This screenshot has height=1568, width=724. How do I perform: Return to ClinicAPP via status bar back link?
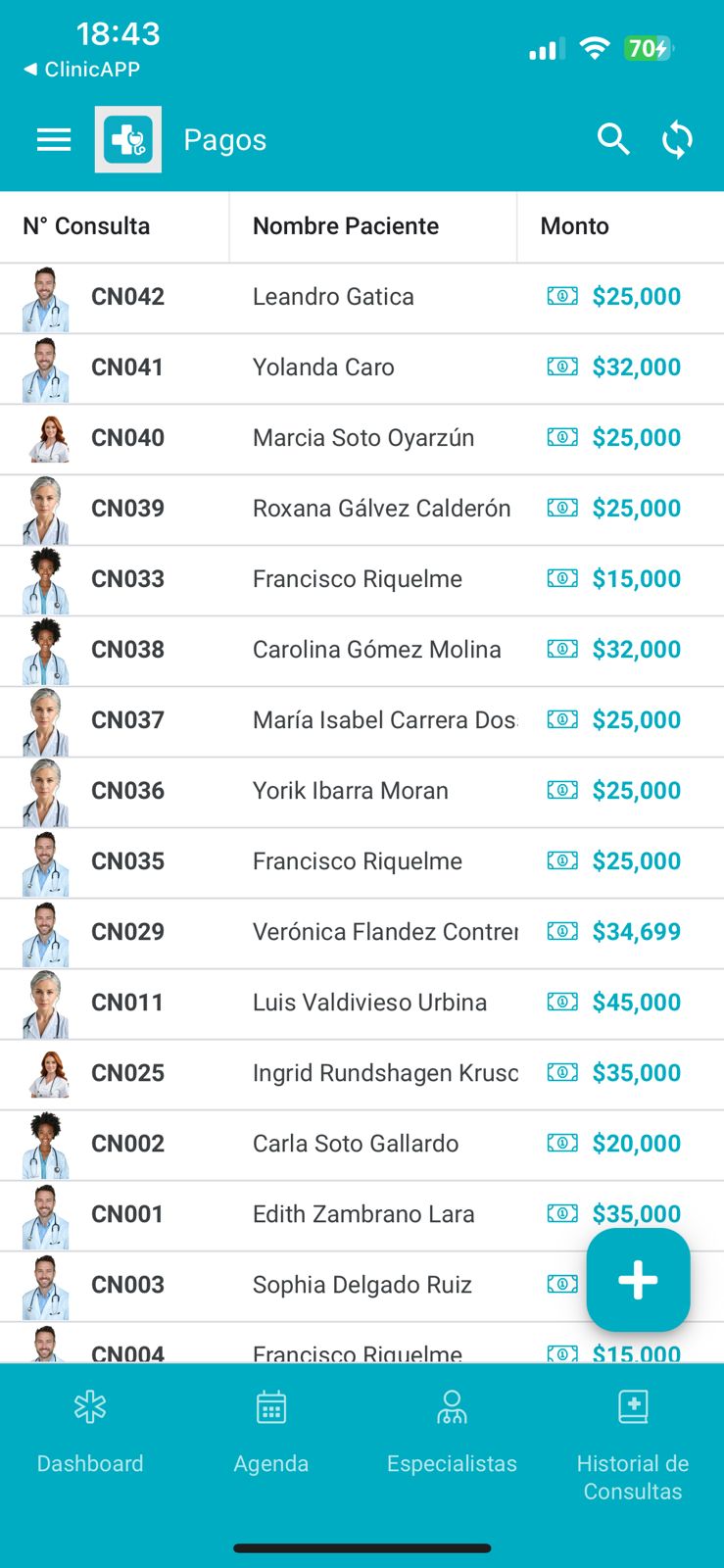82,70
